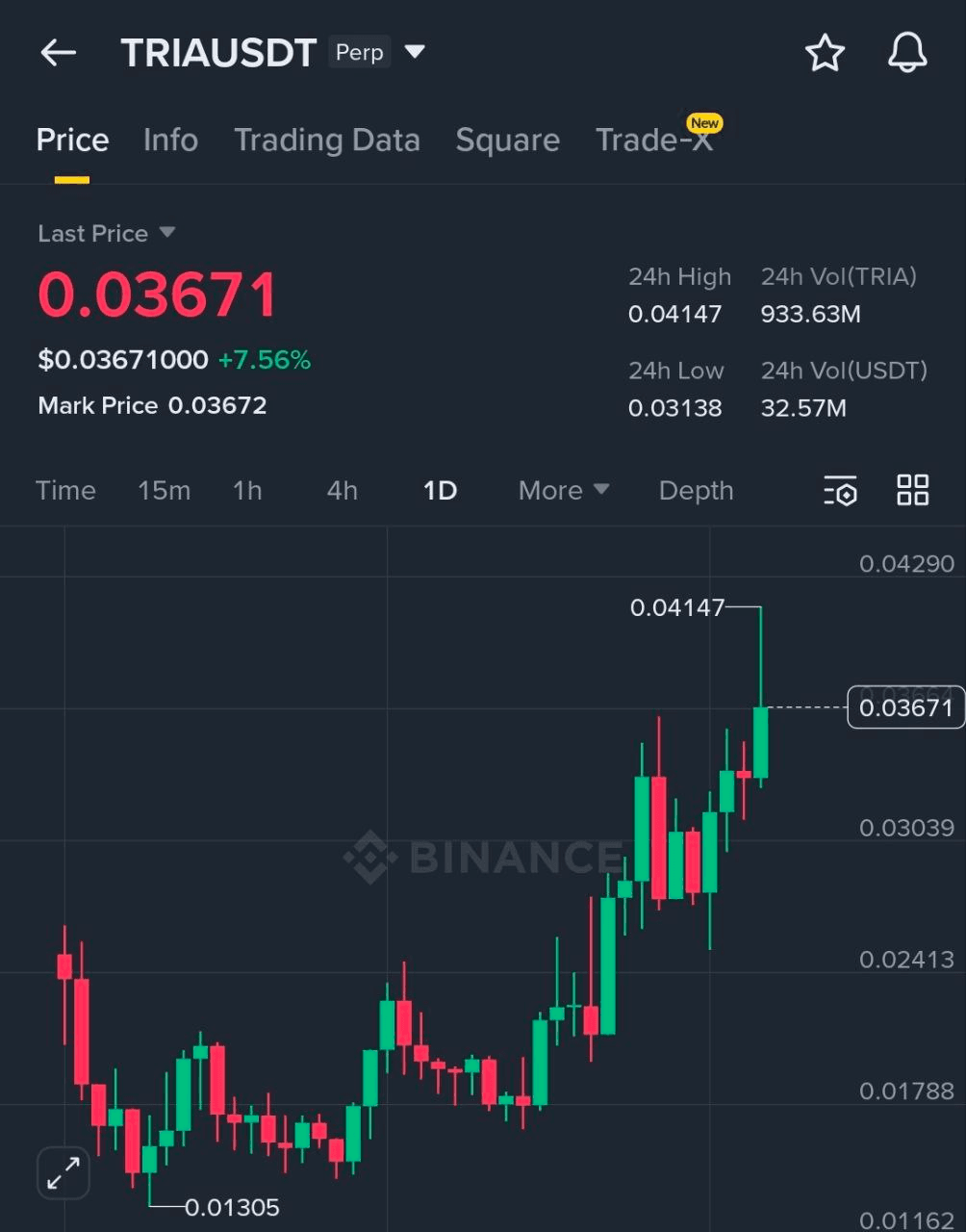Switch to the Trading Data tab

point(327,141)
